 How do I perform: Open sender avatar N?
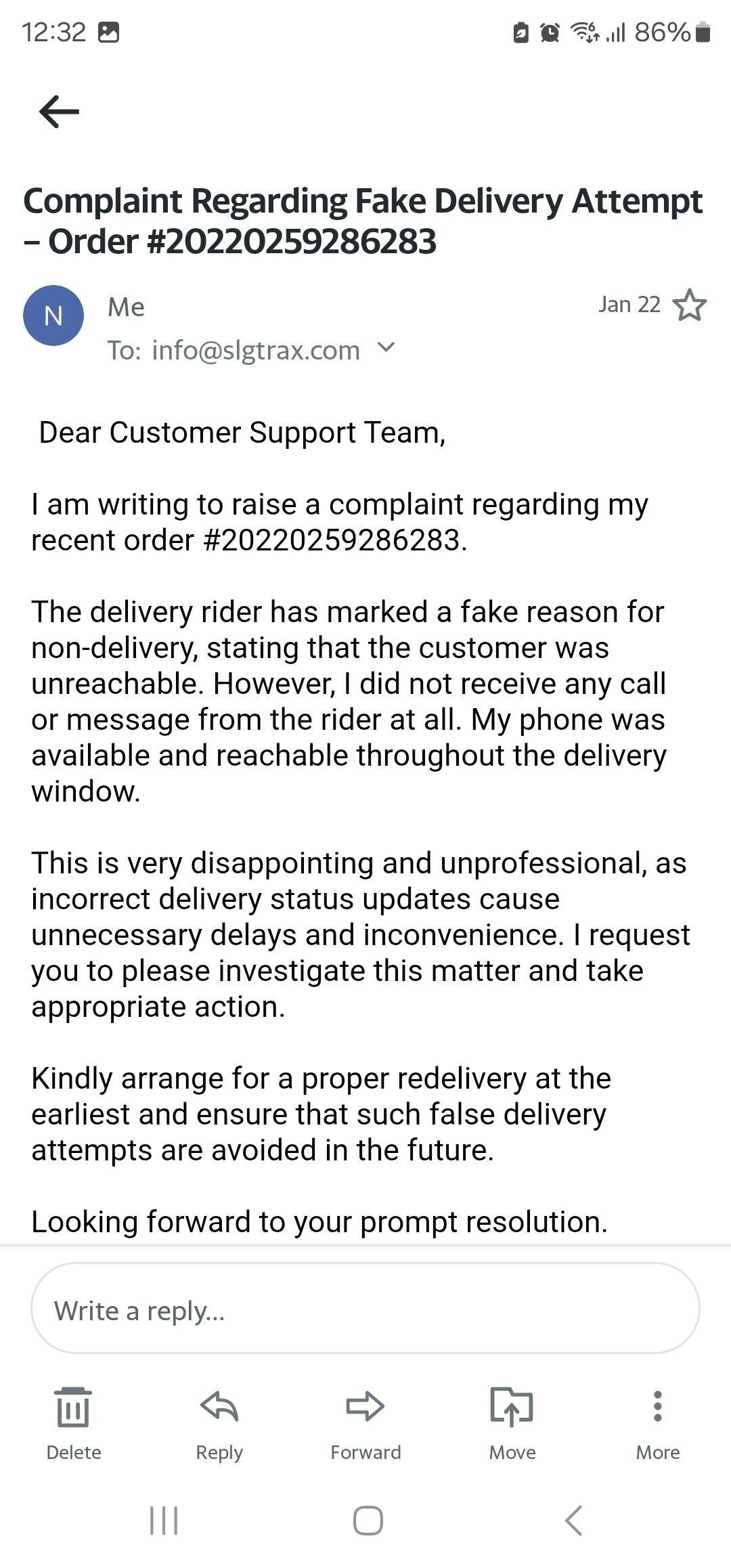53,315
